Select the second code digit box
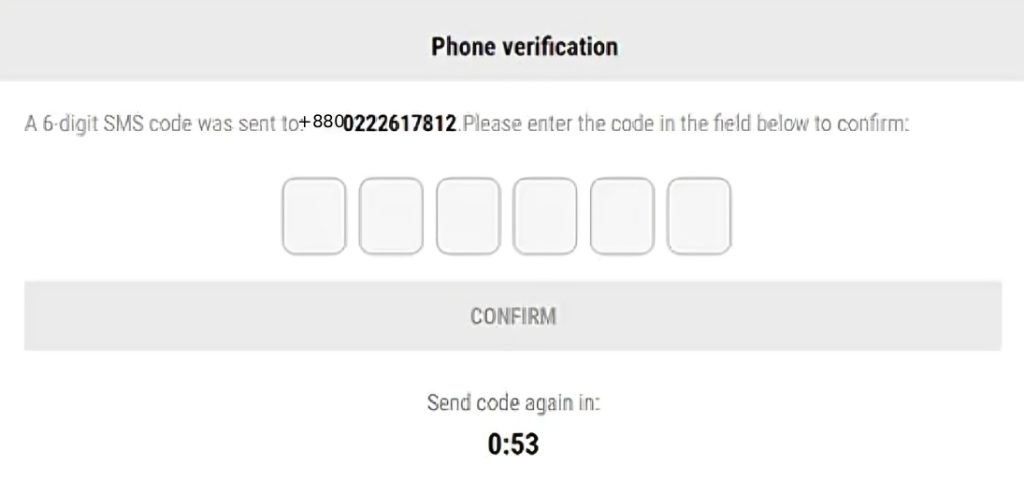 391,216
